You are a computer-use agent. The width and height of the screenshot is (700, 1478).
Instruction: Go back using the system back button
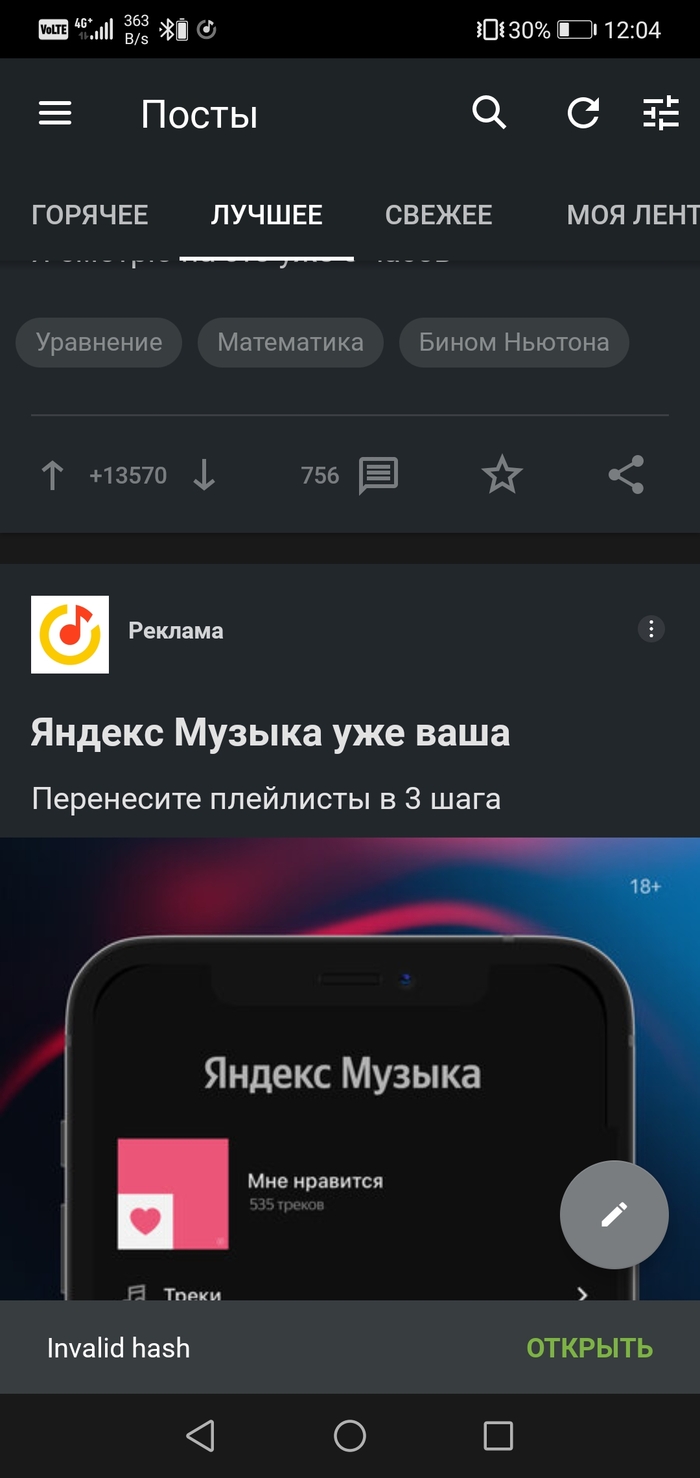(201, 1436)
